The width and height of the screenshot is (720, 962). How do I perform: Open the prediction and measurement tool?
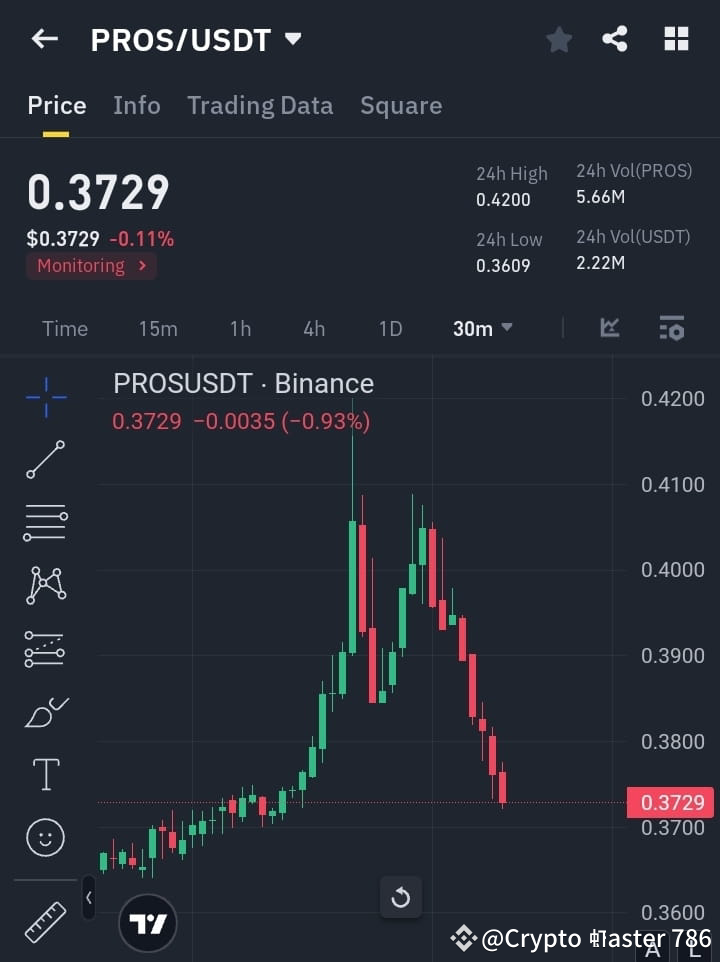45,649
